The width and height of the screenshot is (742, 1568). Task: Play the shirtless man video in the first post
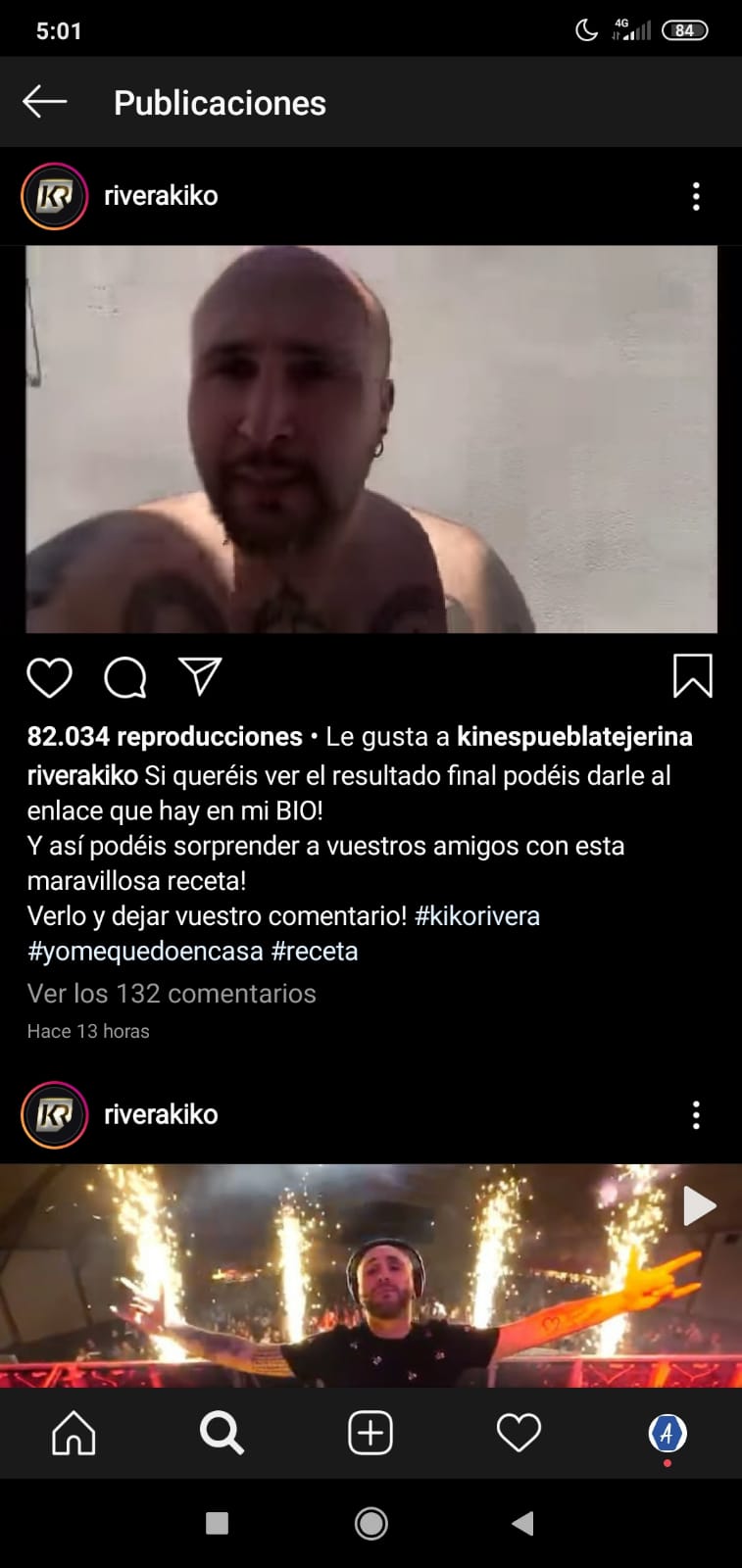[x=371, y=439]
